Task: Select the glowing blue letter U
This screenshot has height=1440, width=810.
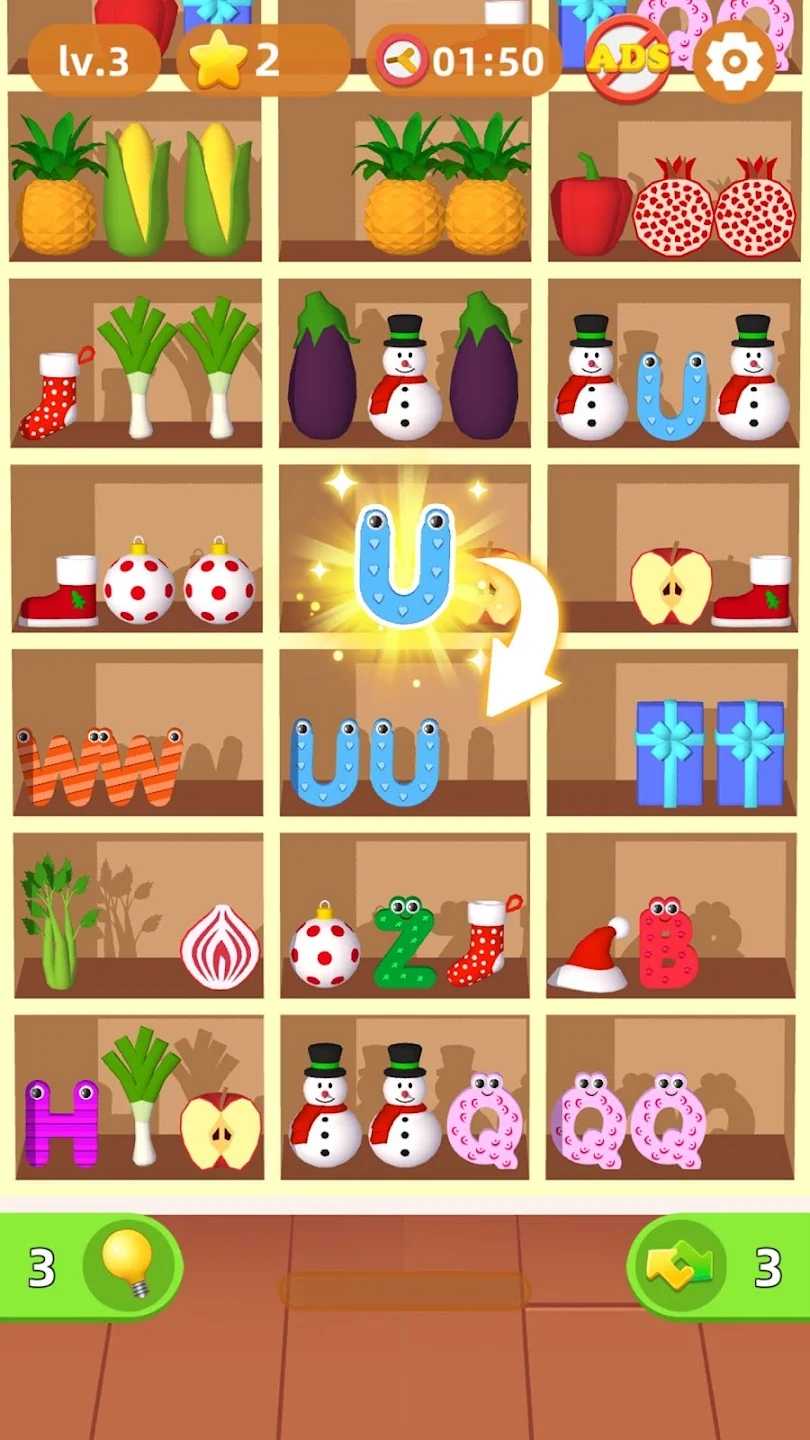Action: (405, 565)
